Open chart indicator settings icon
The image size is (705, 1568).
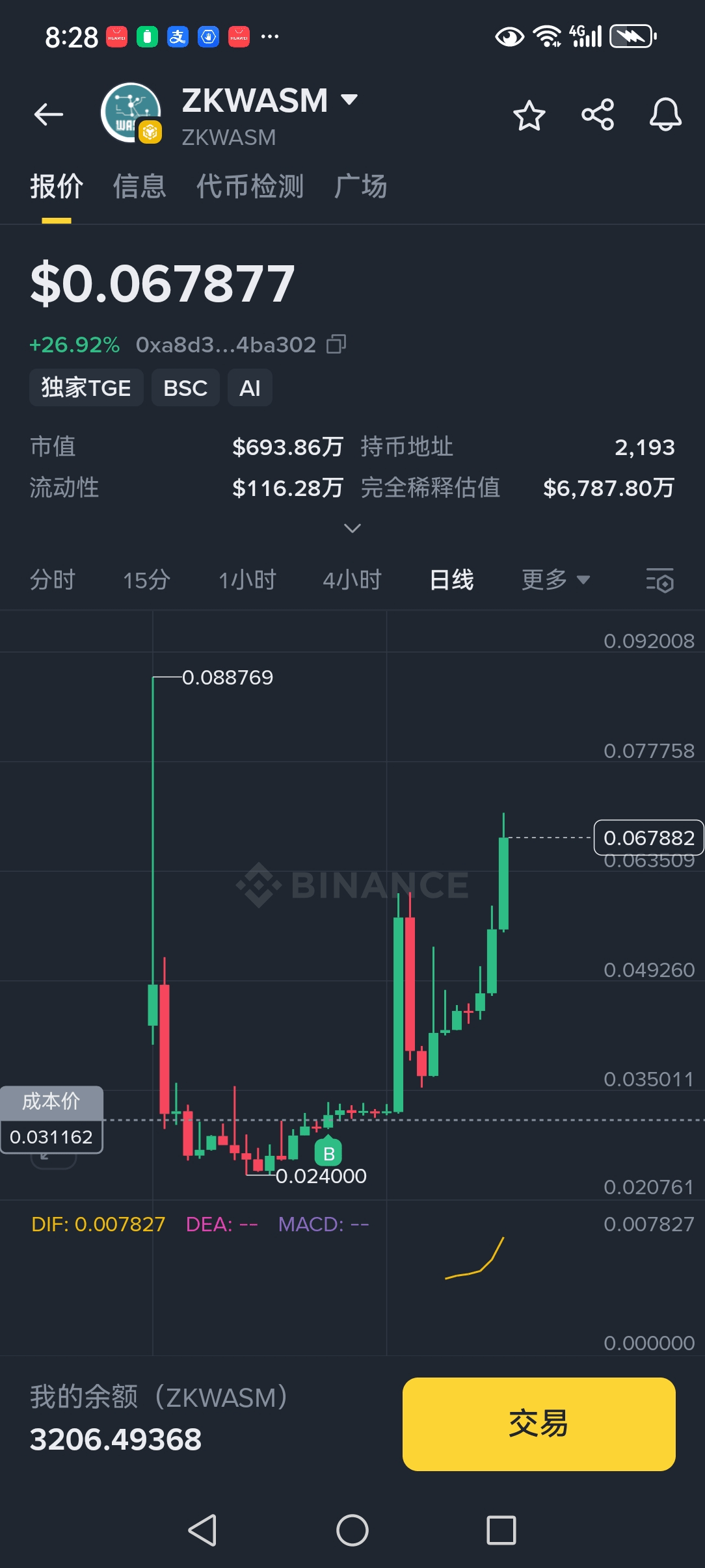(659, 580)
